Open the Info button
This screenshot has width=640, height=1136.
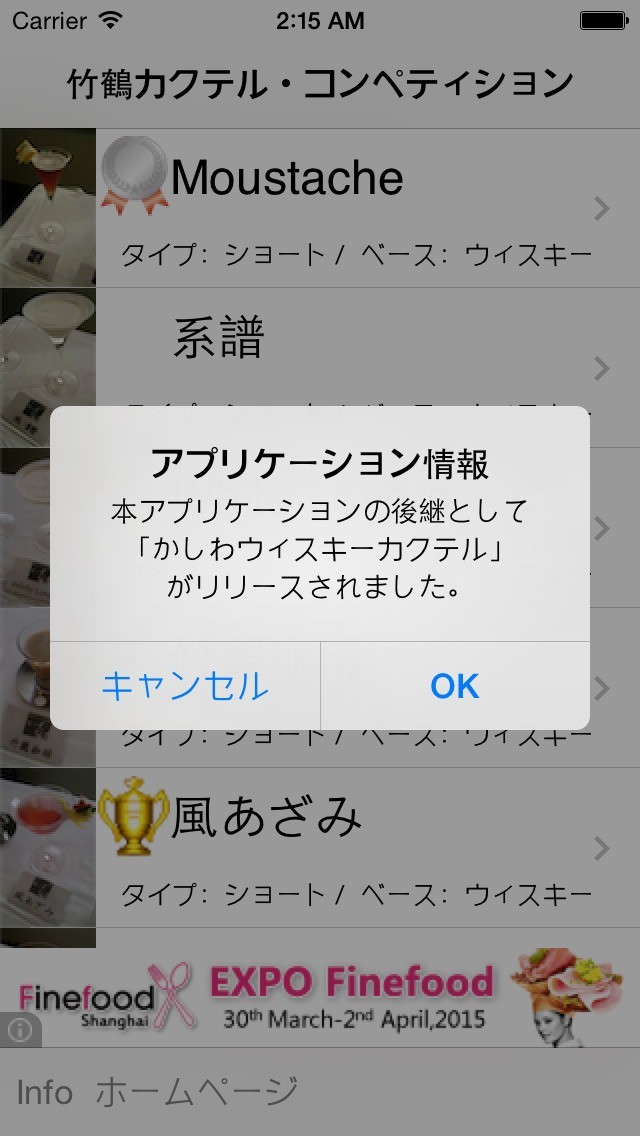tap(45, 1092)
